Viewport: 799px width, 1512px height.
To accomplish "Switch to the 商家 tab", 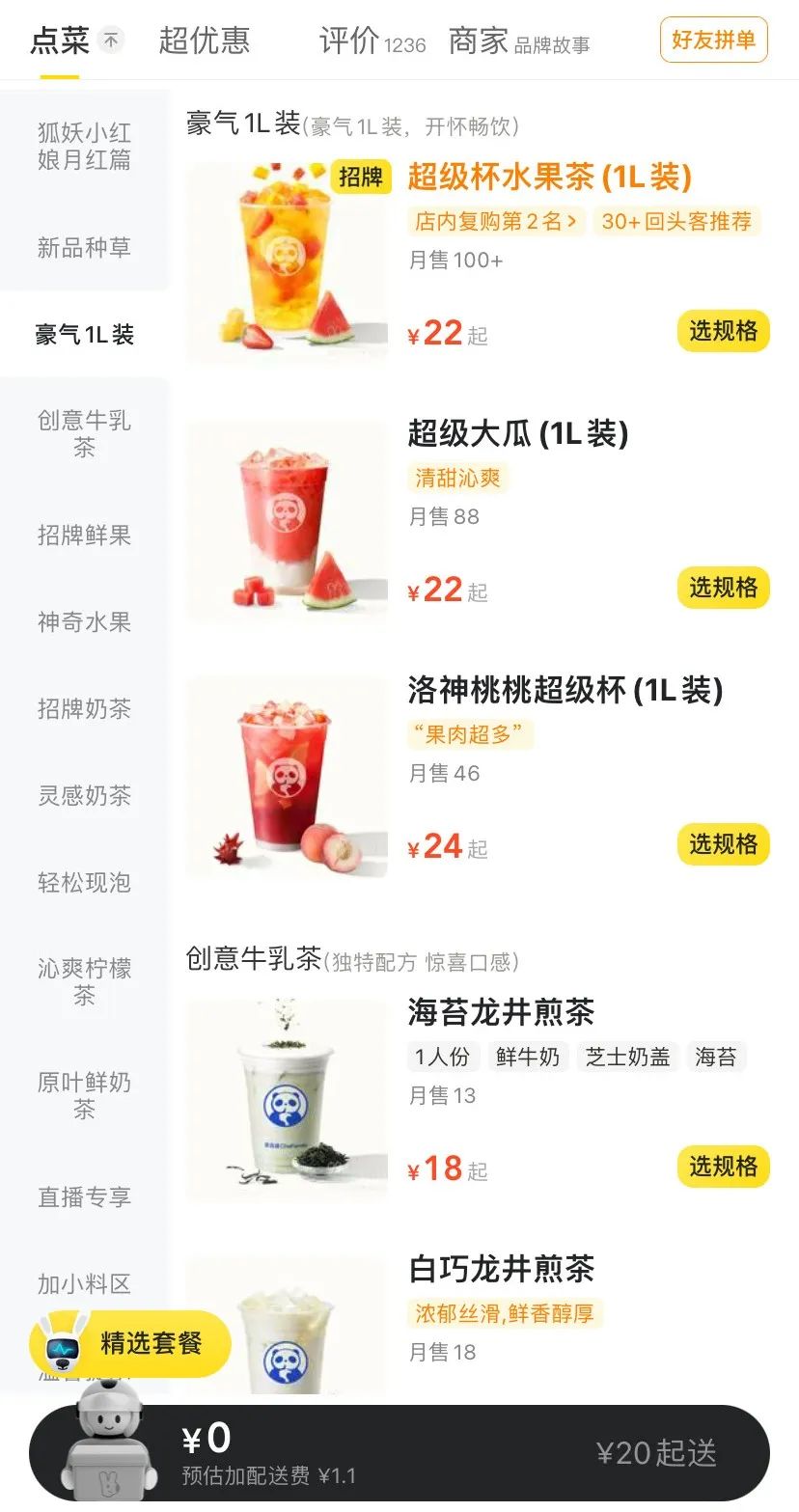I will click(518, 41).
